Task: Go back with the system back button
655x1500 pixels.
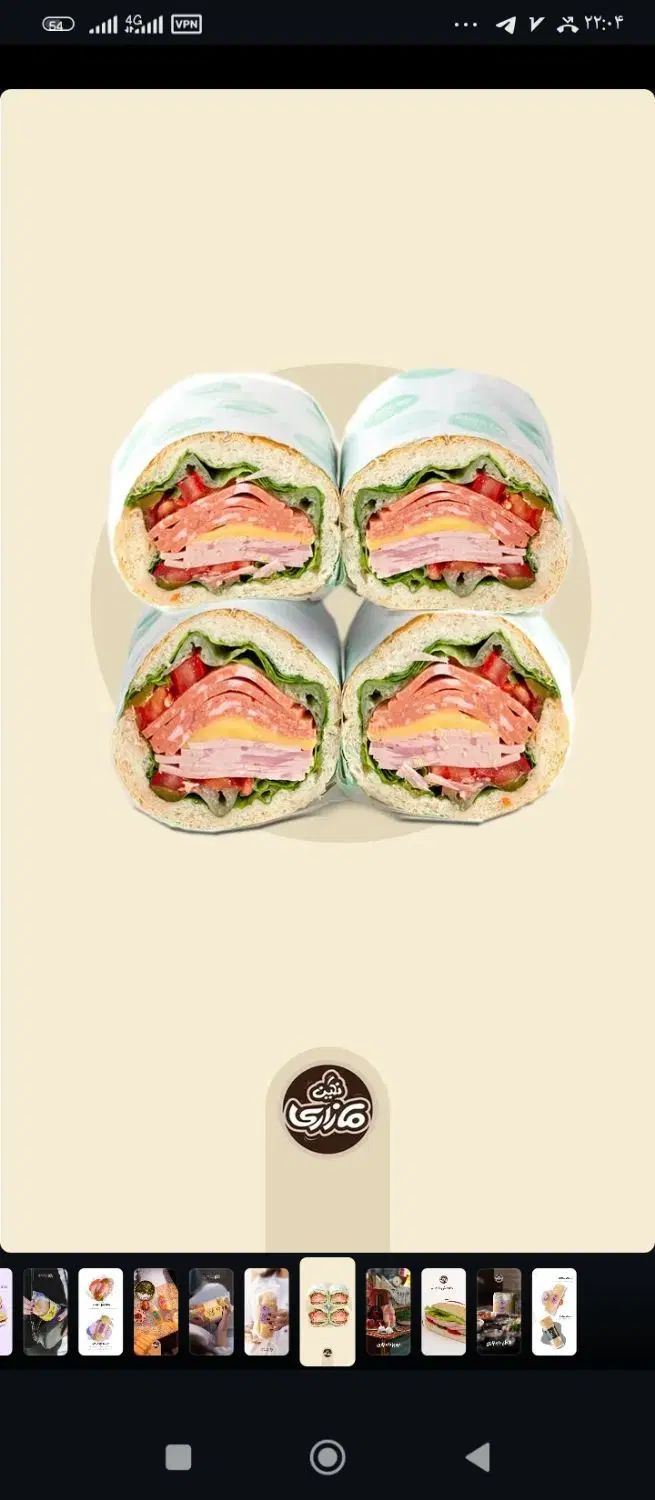Action: (478, 1457)
